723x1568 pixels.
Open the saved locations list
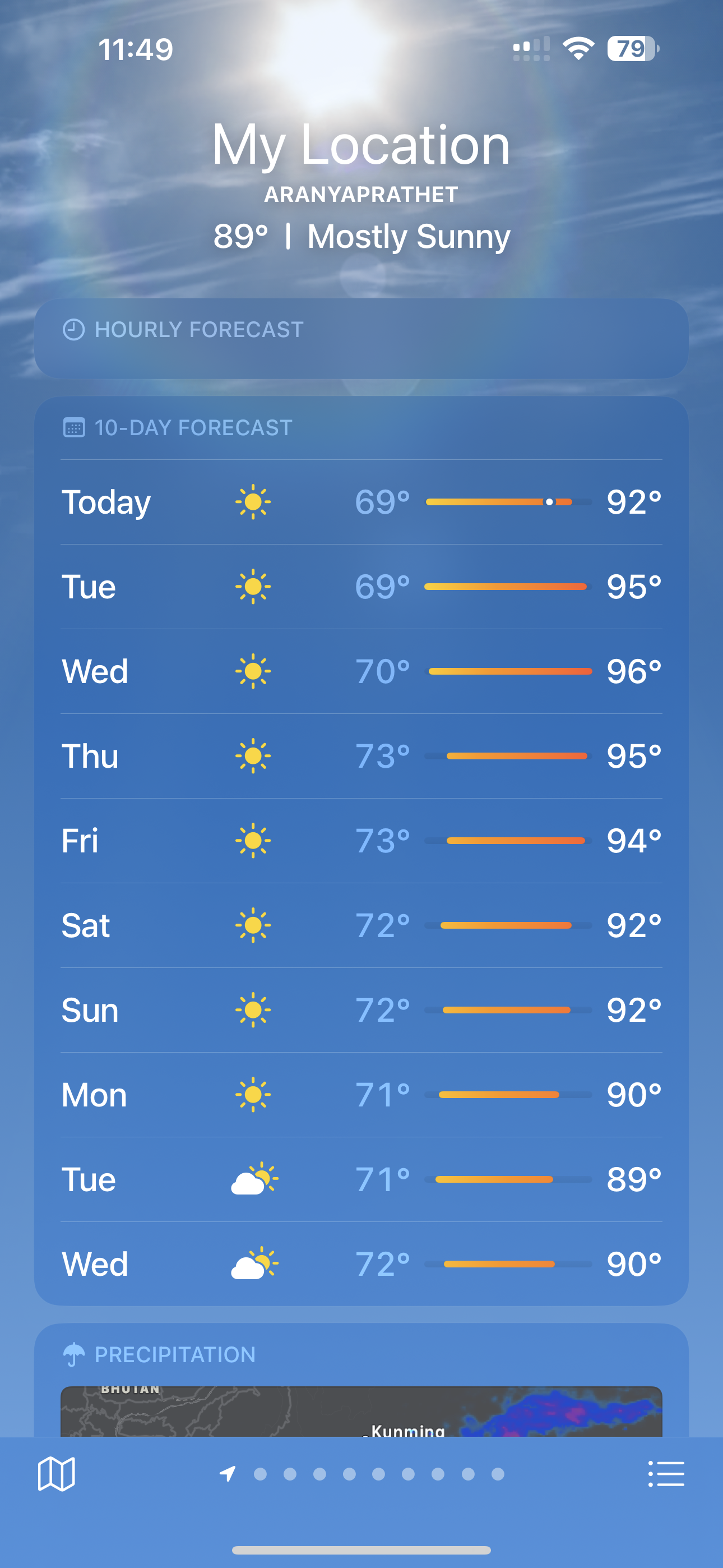pyautogui.click(x=666, y=1474)
